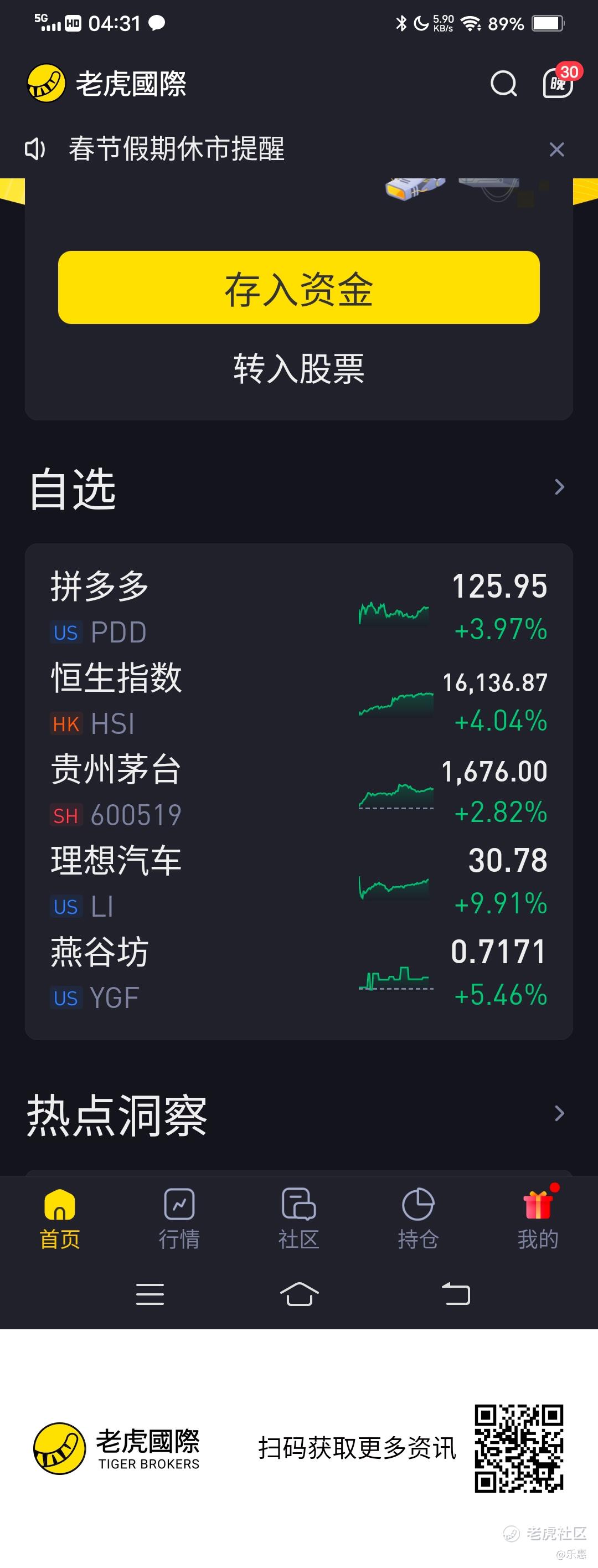Open the 燕谷坊 YGF stock row
The height and width of the screenshot is (1568, 598).
tap(298, 974)
